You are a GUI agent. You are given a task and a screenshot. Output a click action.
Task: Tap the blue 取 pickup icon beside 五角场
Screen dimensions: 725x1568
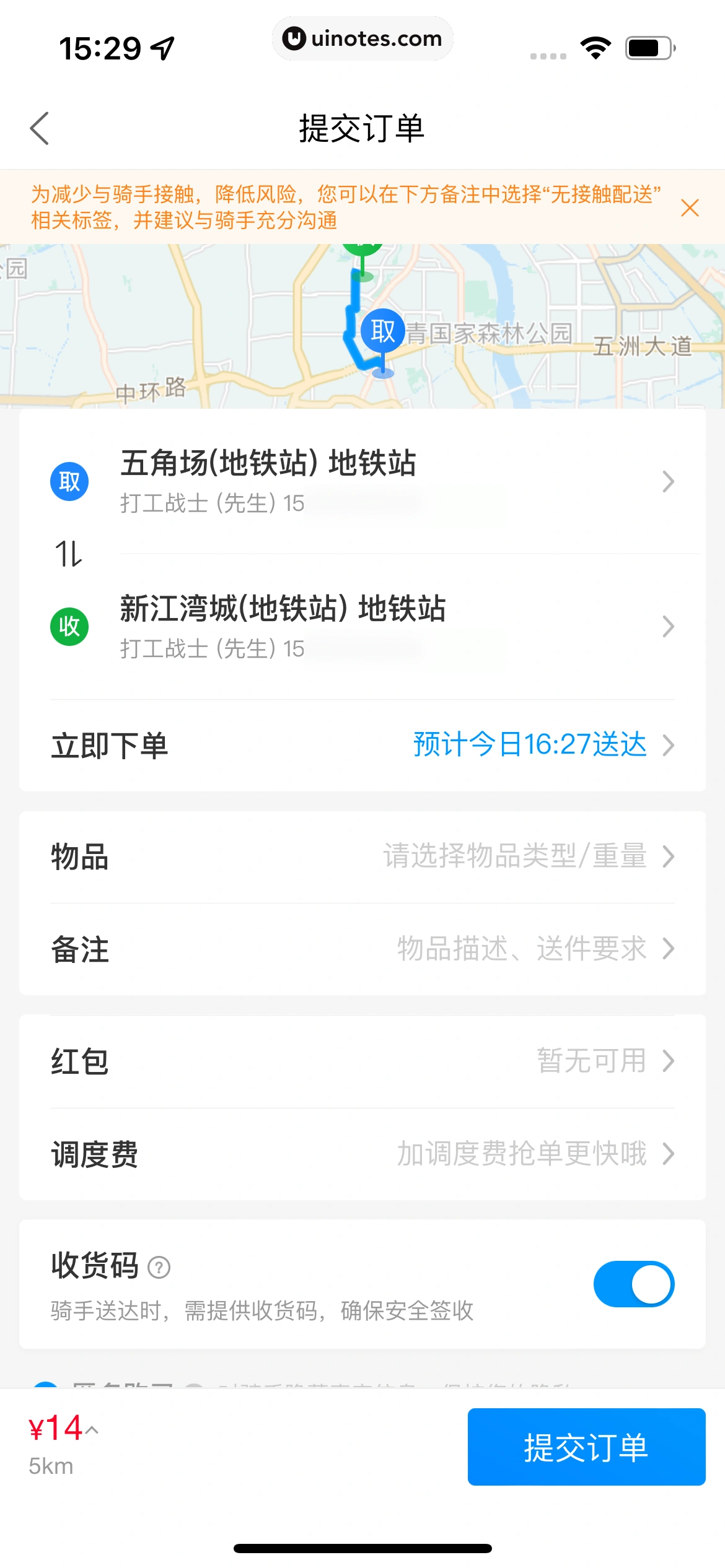click(69, 481)
